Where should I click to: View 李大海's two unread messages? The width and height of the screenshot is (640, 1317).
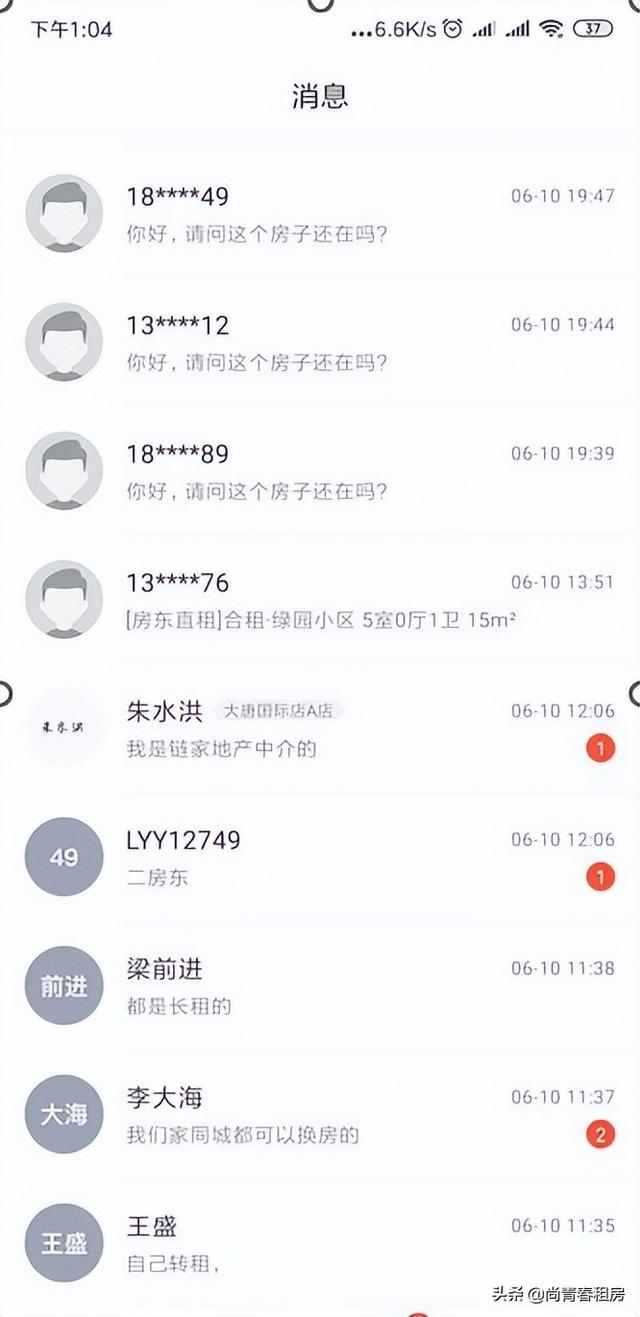[x=320, y=1114]
